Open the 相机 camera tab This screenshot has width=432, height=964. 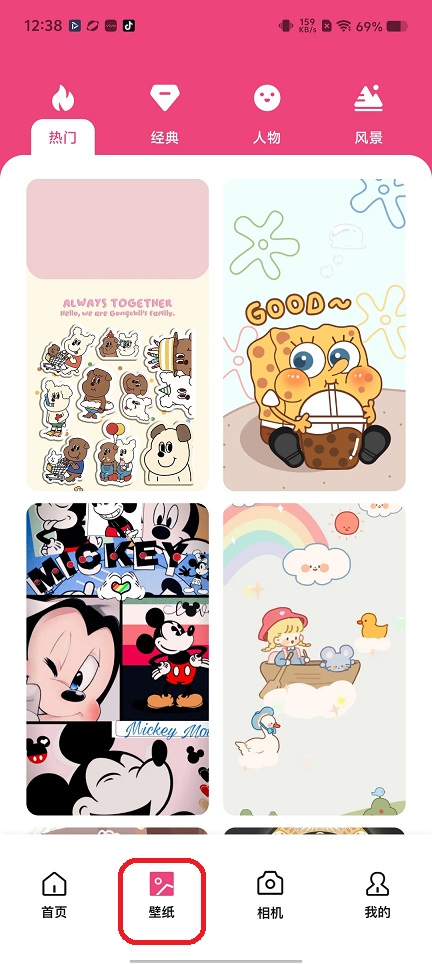(270, 895)
